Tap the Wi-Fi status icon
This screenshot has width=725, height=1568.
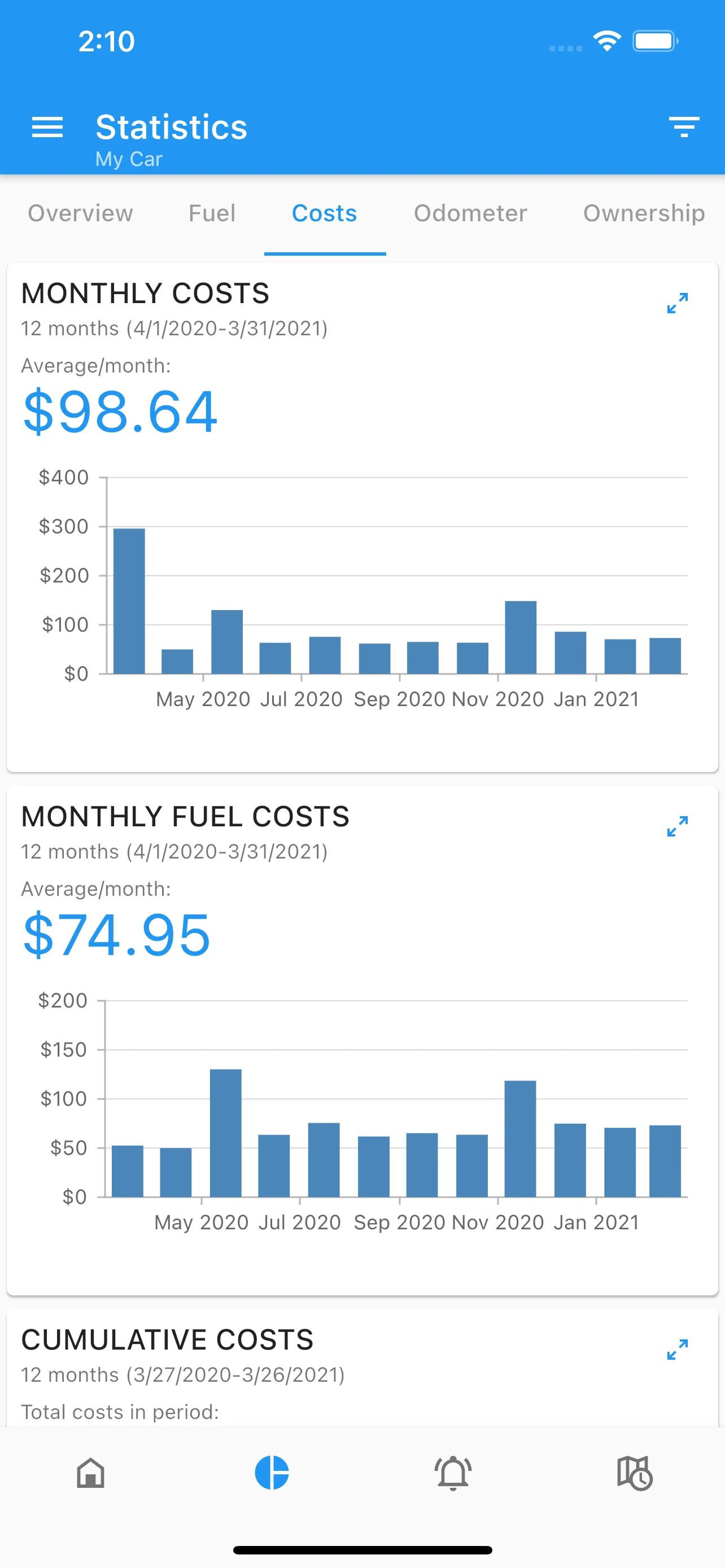(x=606, y=40)
